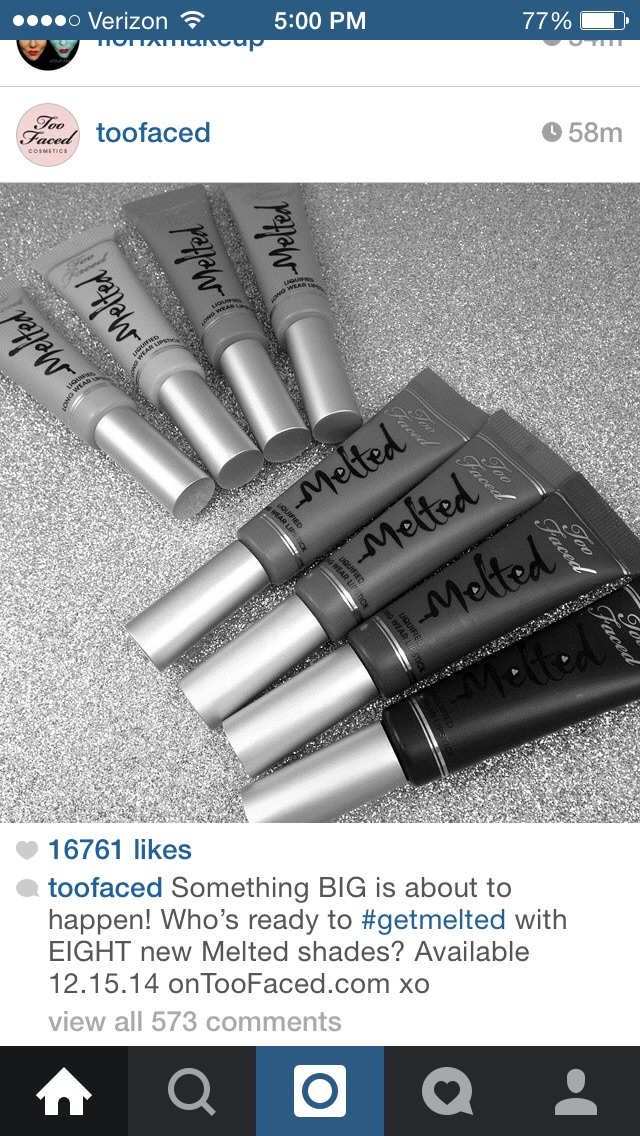Image resolution: width=640 pixels, height=1136 pixels.
Task: View the 16761 likes list
Action: pyautogui.click(x=120, y=850)
